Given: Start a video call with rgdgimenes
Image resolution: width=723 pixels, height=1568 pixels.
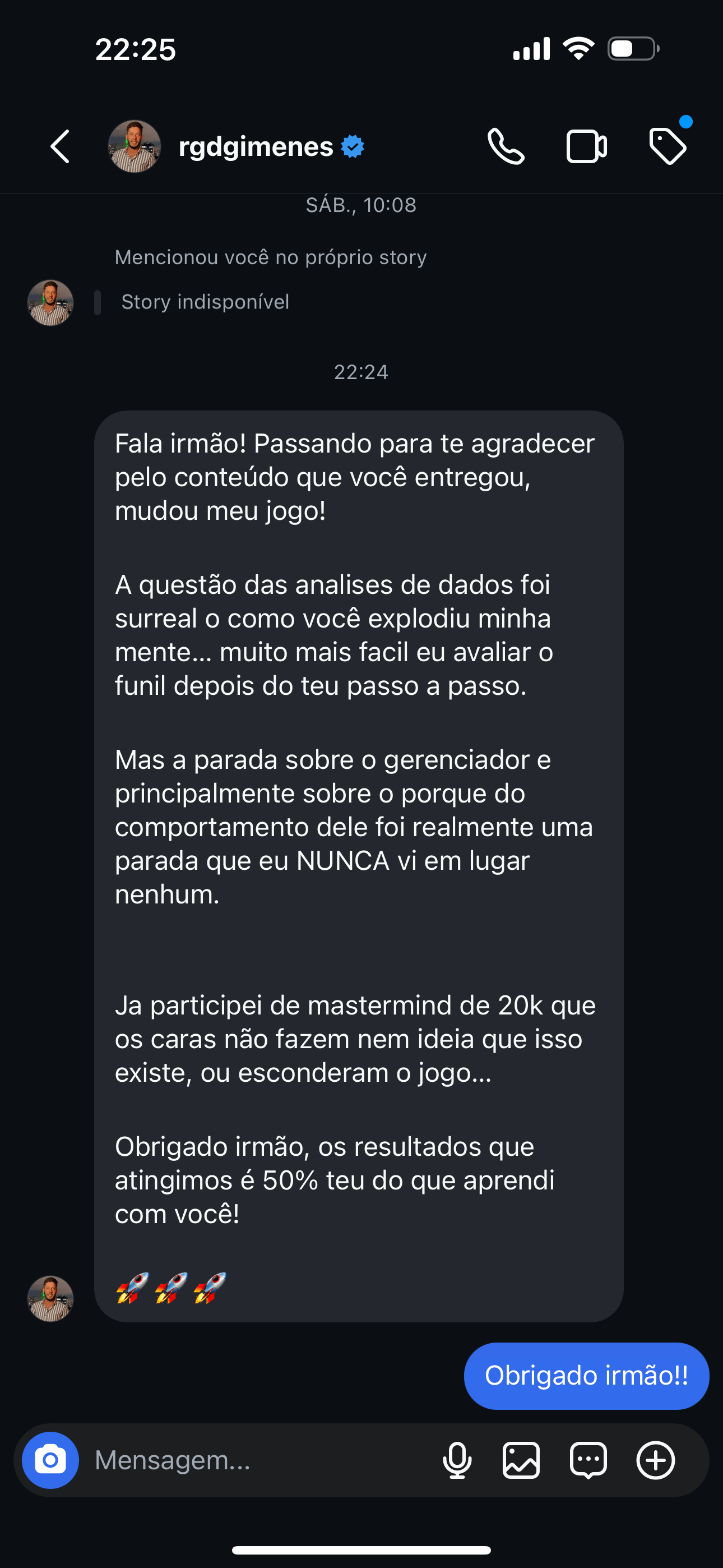Looking at the screenshot, I should coord(586,147).
